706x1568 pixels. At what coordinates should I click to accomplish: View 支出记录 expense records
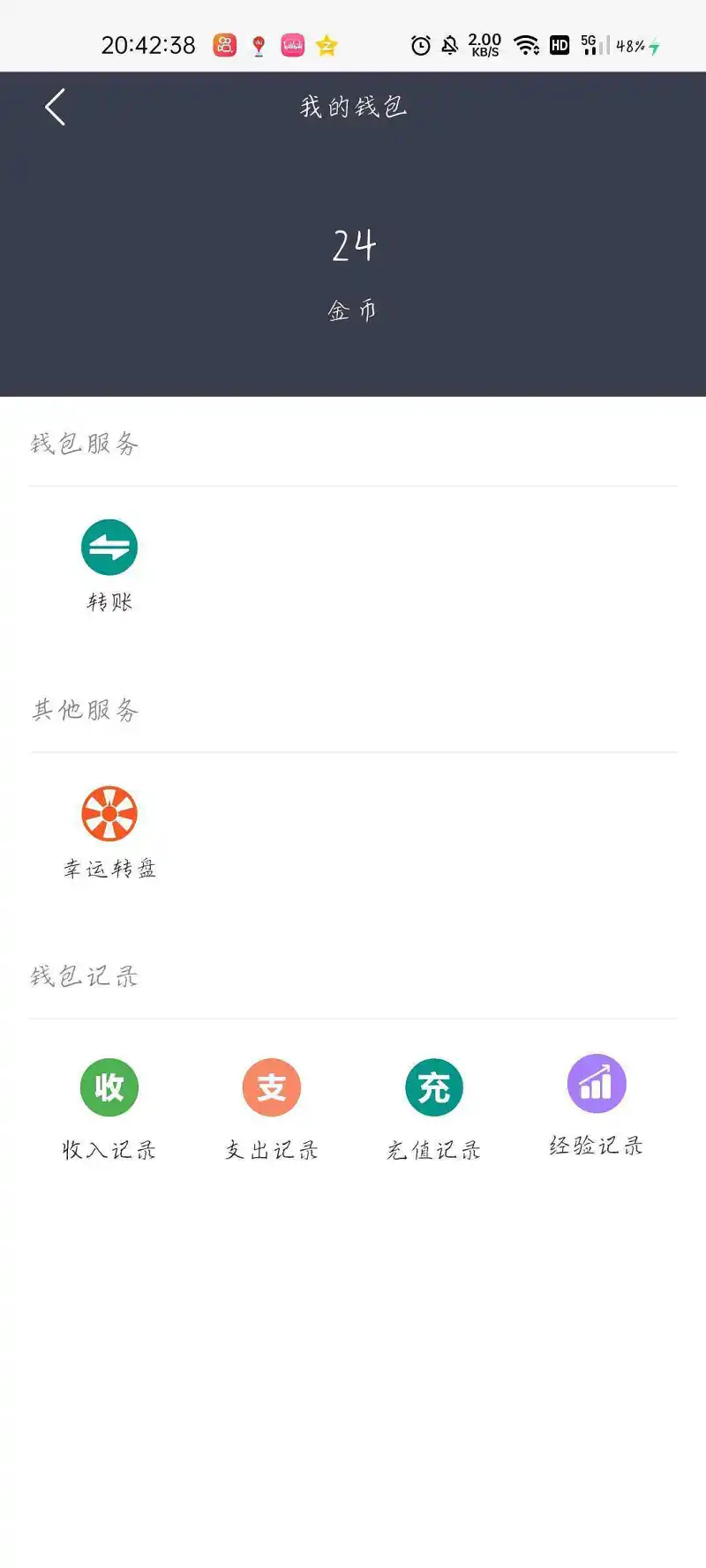click(x=272, y=1109)
